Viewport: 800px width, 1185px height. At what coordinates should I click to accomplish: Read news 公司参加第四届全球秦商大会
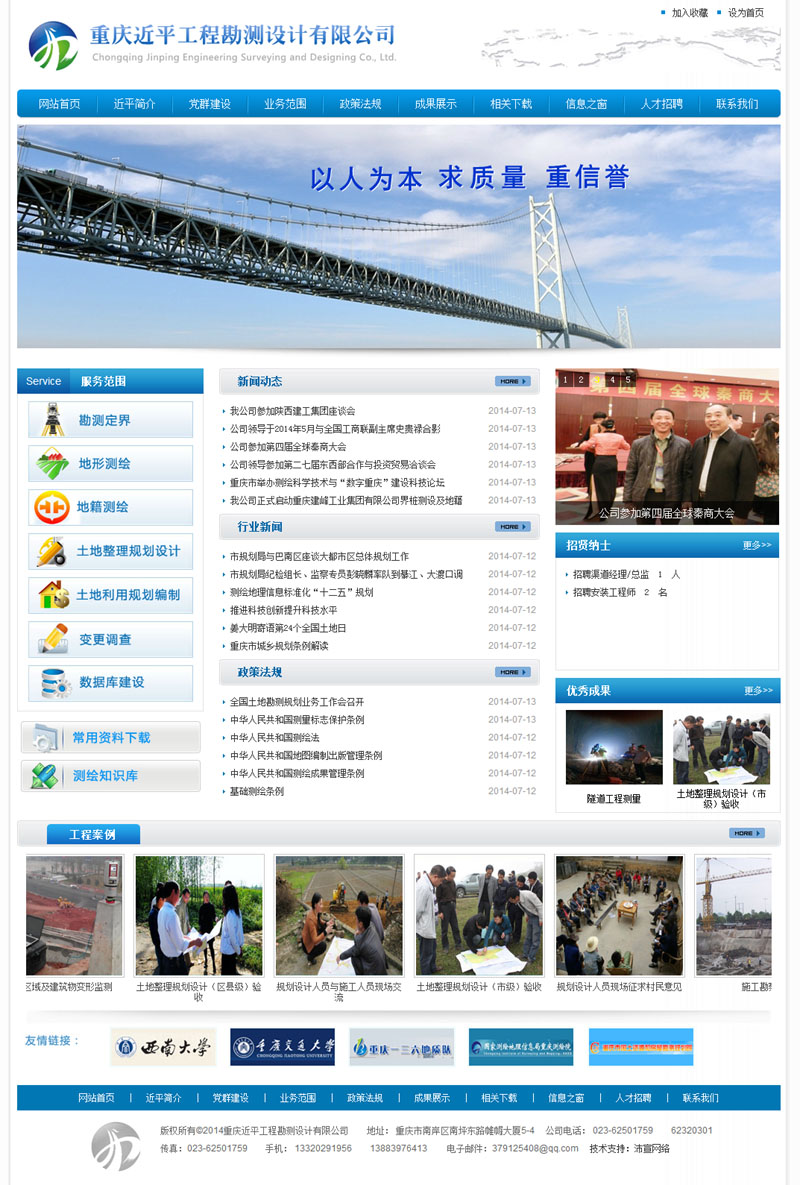pyautogui.click(x=288, y=447)
